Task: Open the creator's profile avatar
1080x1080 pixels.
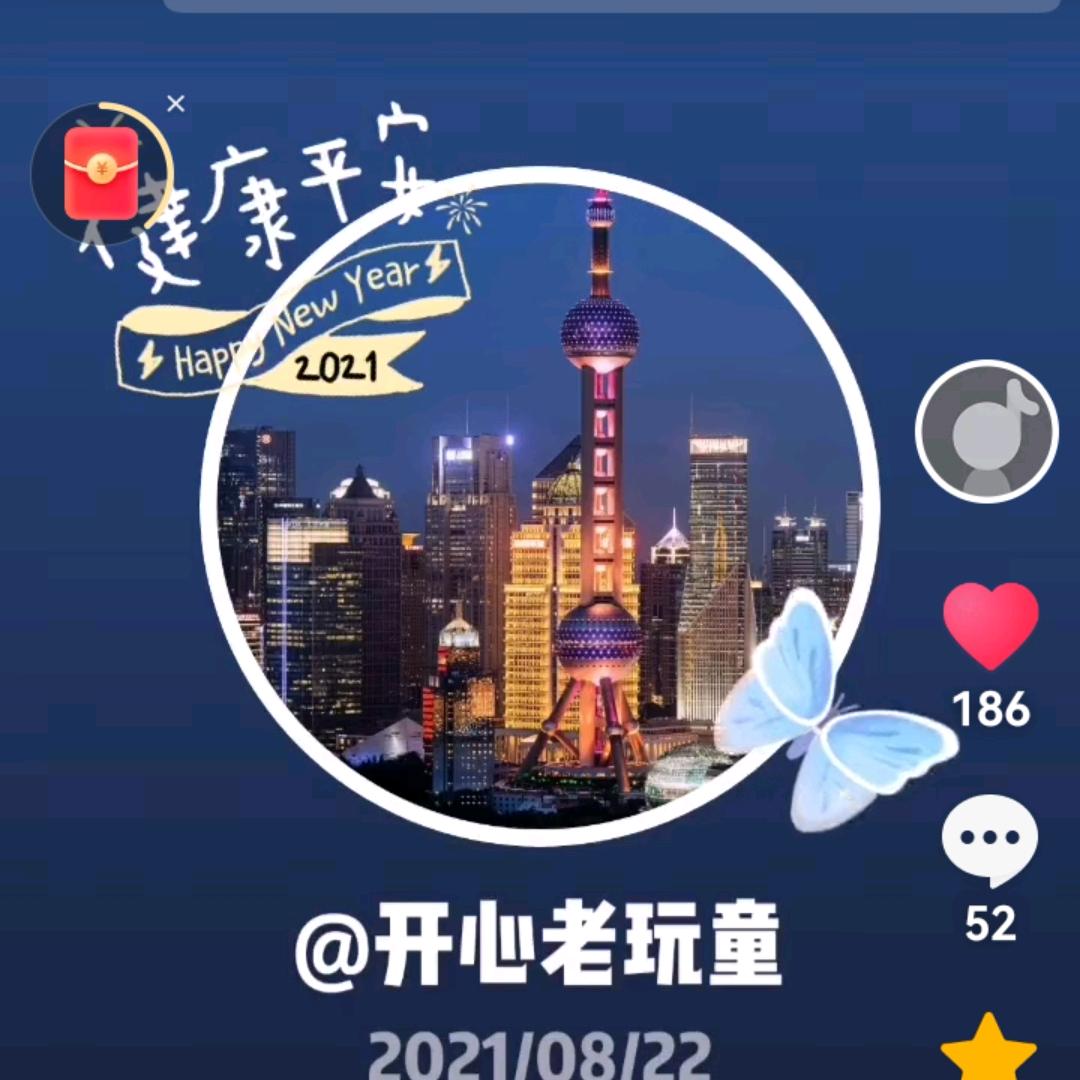Action: coord(986,431)
